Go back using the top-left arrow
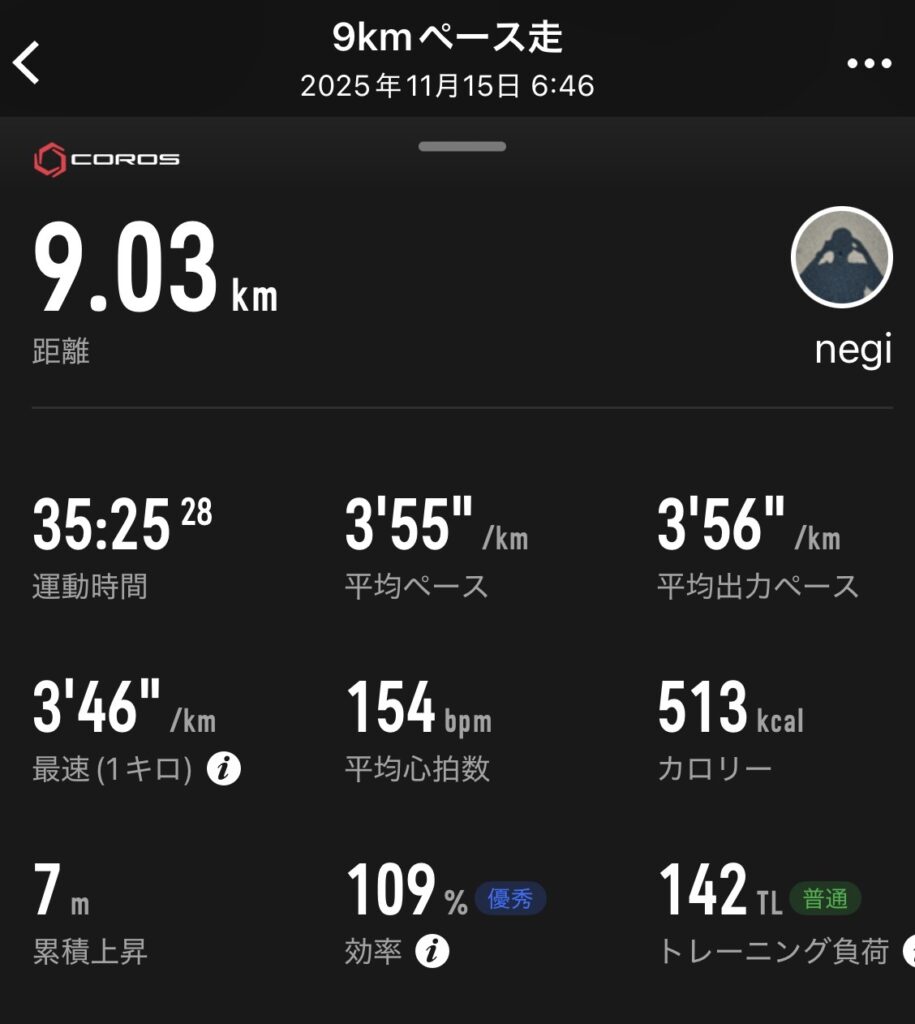 coord(27,63)
